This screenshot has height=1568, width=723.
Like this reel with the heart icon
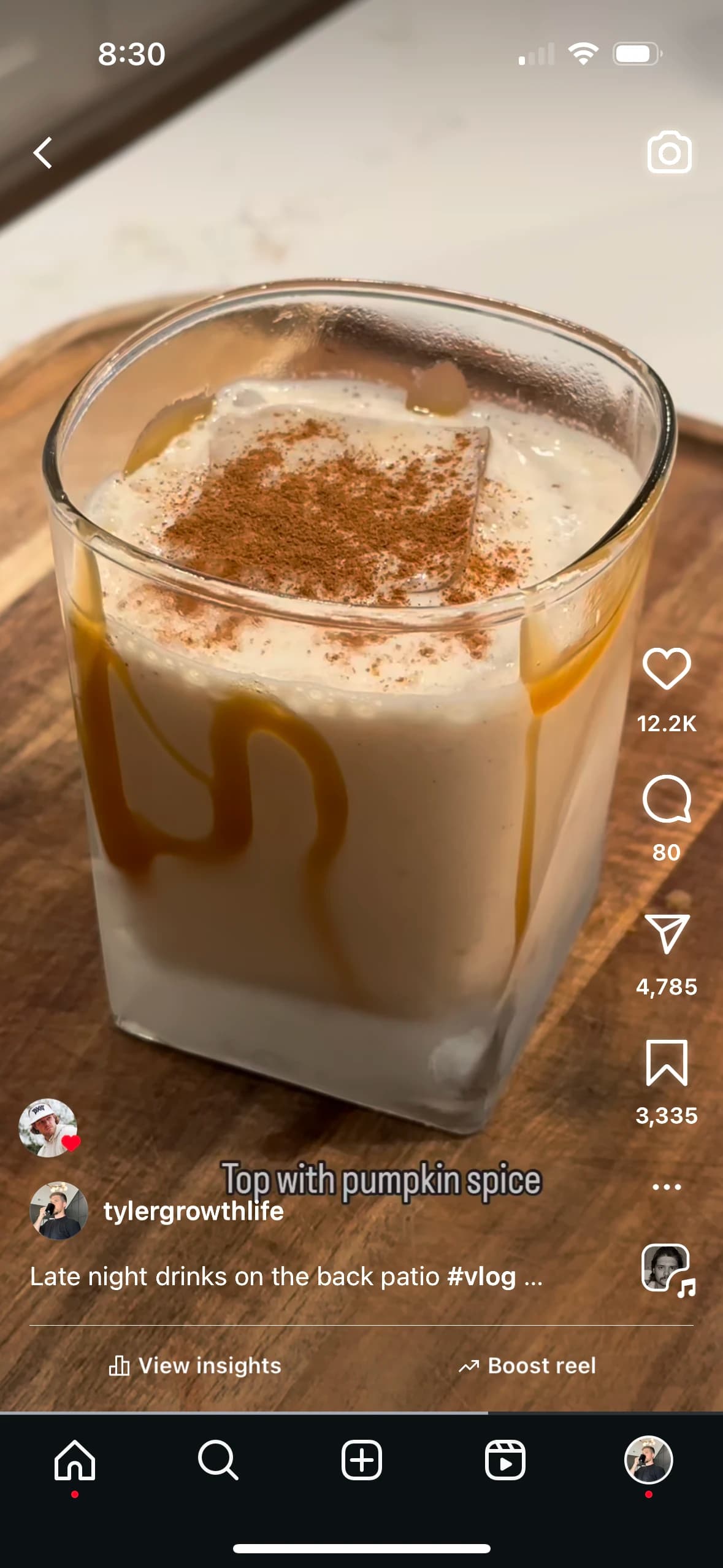tap(666, 669)
